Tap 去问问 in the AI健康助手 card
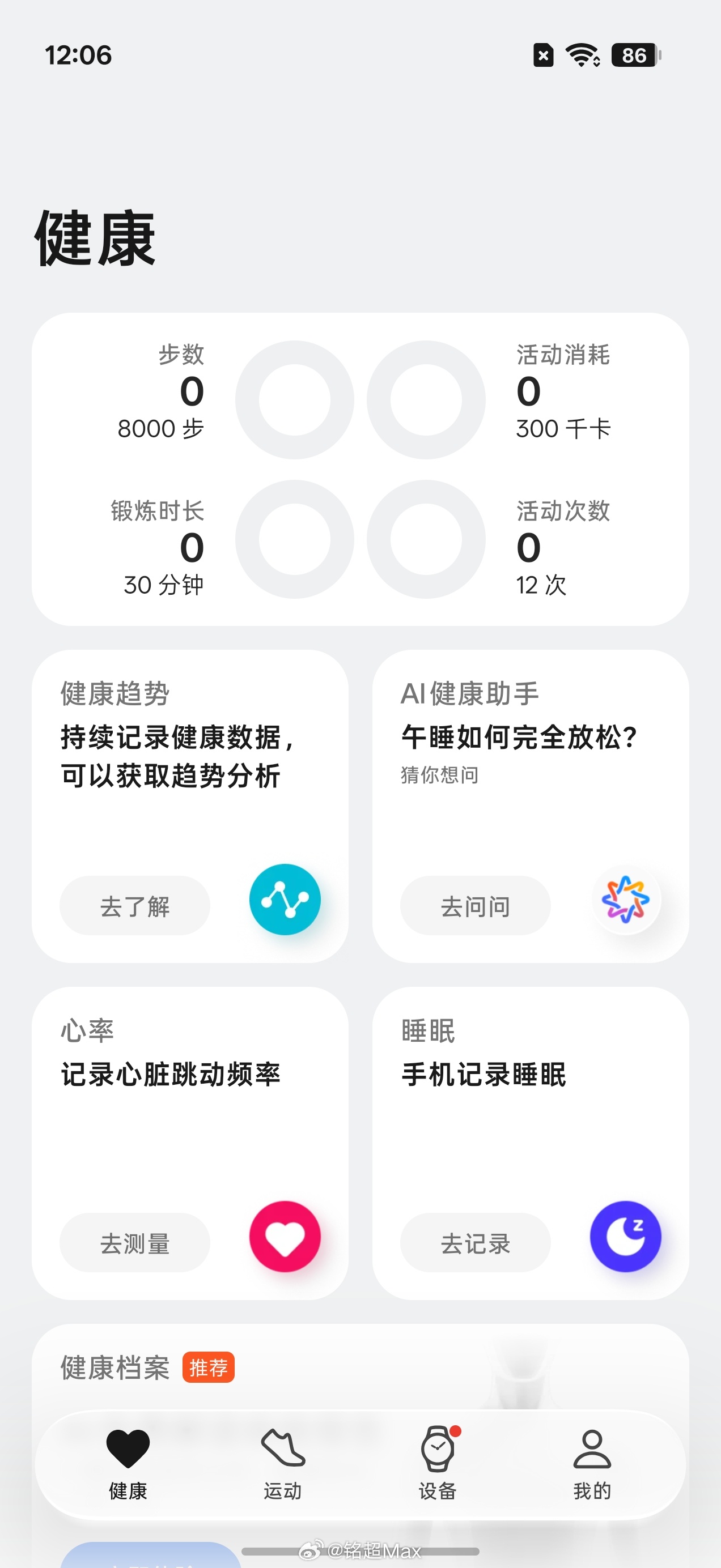 [475, 906]
